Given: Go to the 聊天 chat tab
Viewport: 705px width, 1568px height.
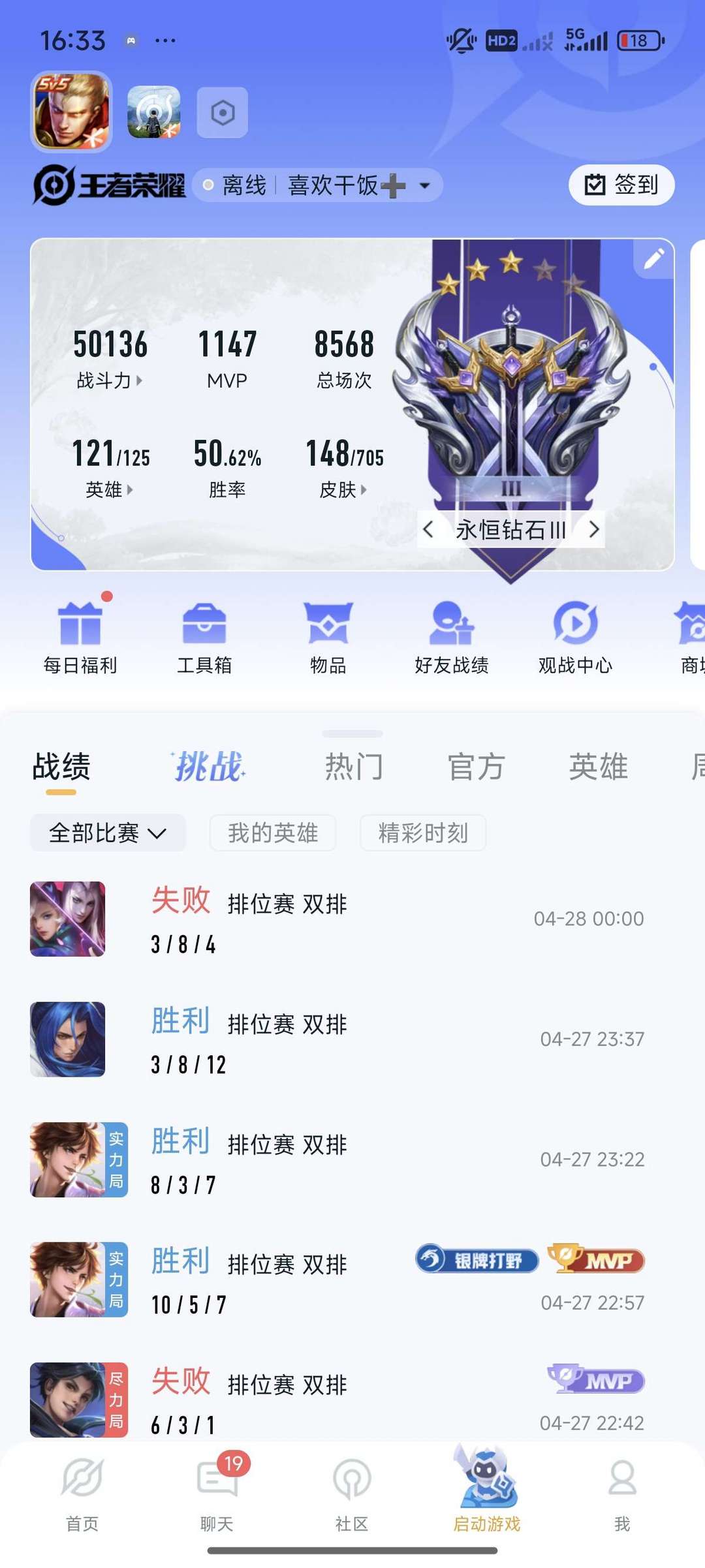Looking at the screenshot, I should pyautogui.click(x=217, y=1492).
